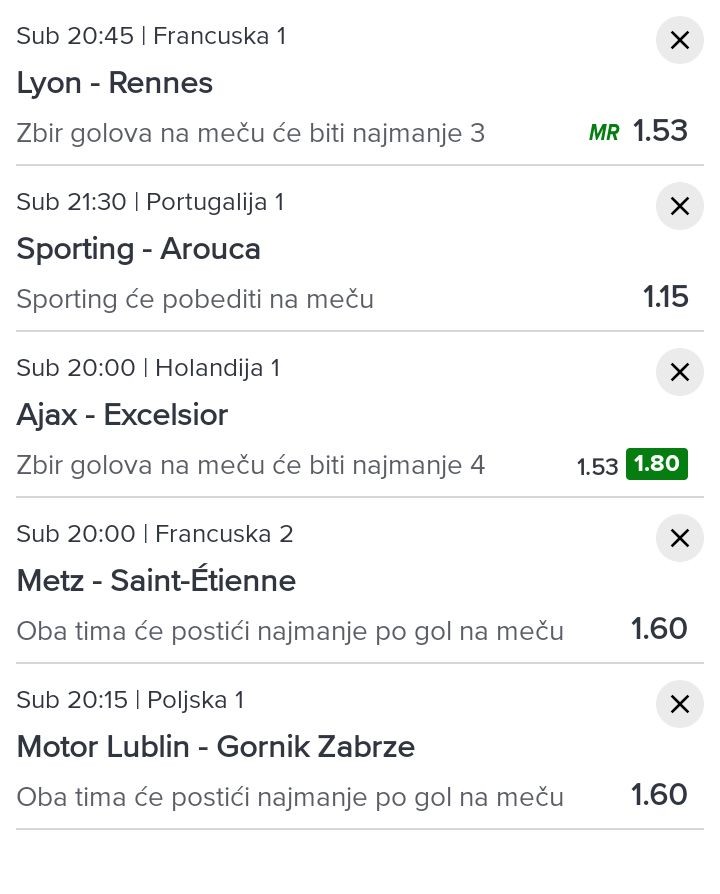Remove the Sporting - Arouca selection
The width and height of the screenshot is (720, 894).
click(680, 206)
